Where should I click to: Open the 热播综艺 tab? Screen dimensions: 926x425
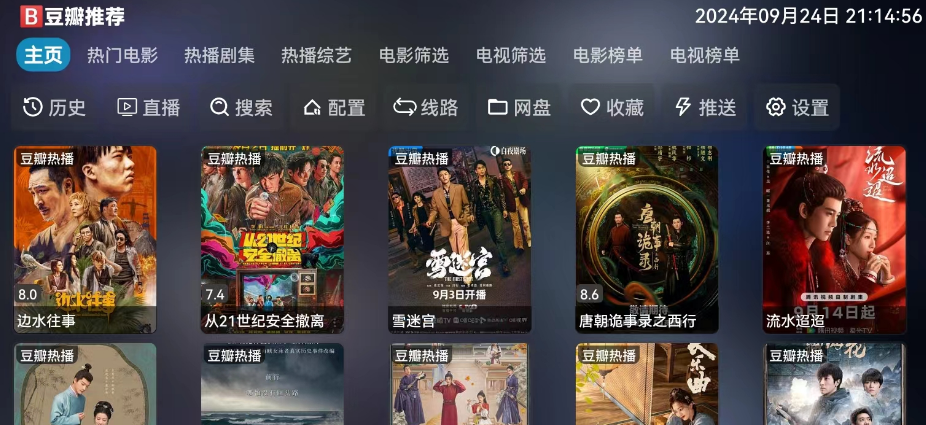click(316, 55)
